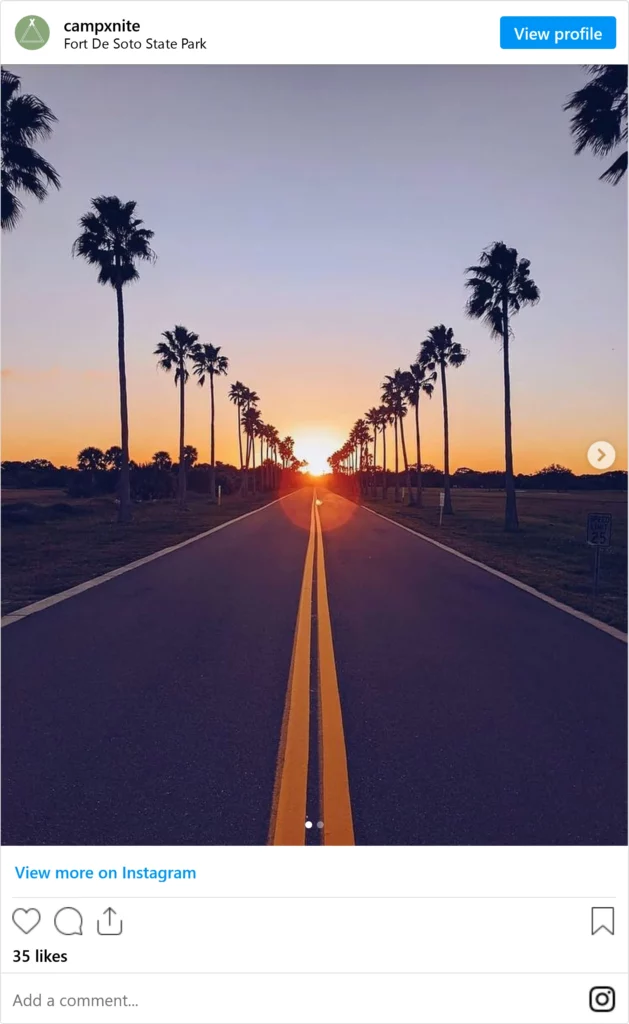Open comments with the speech bubble icon
Viewport: 629px width, 1024px height.
coord(68,921)
